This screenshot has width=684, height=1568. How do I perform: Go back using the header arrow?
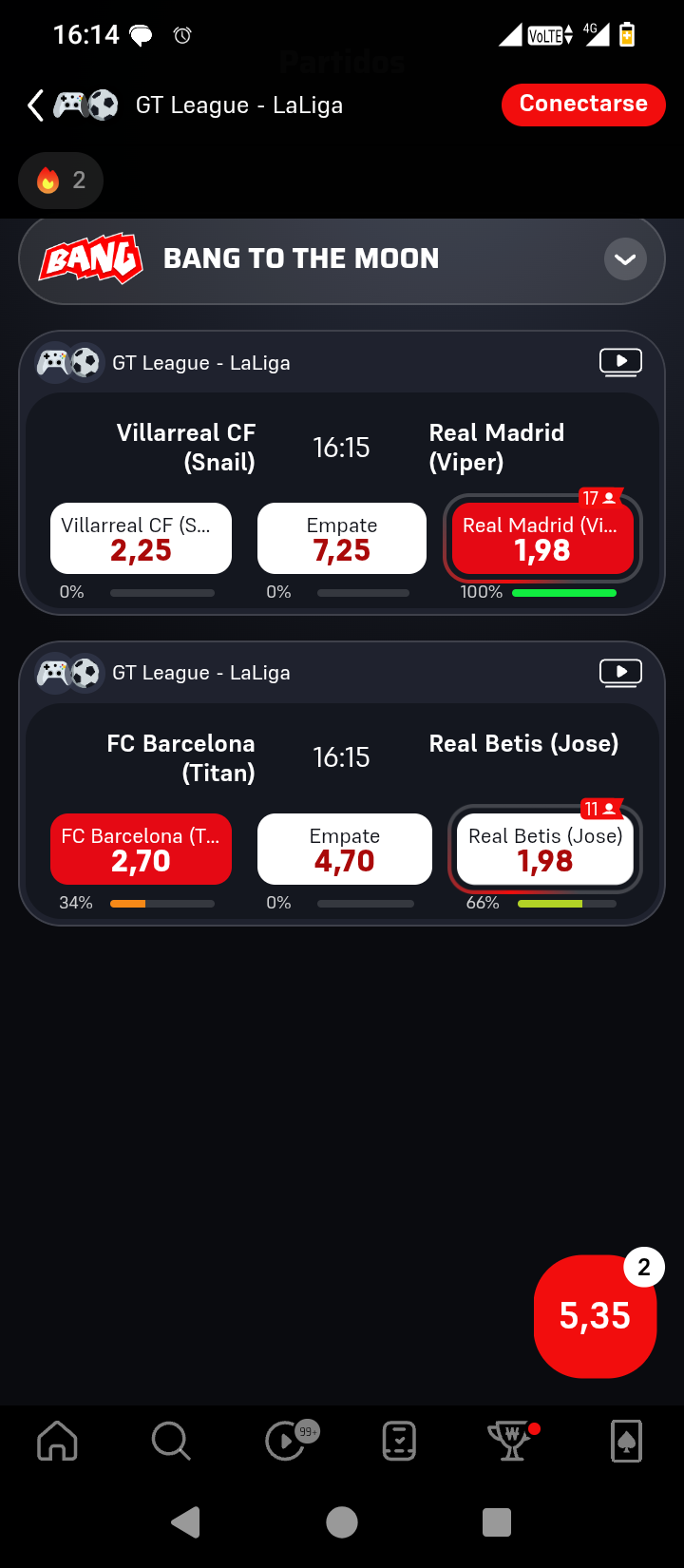point(36,105)
